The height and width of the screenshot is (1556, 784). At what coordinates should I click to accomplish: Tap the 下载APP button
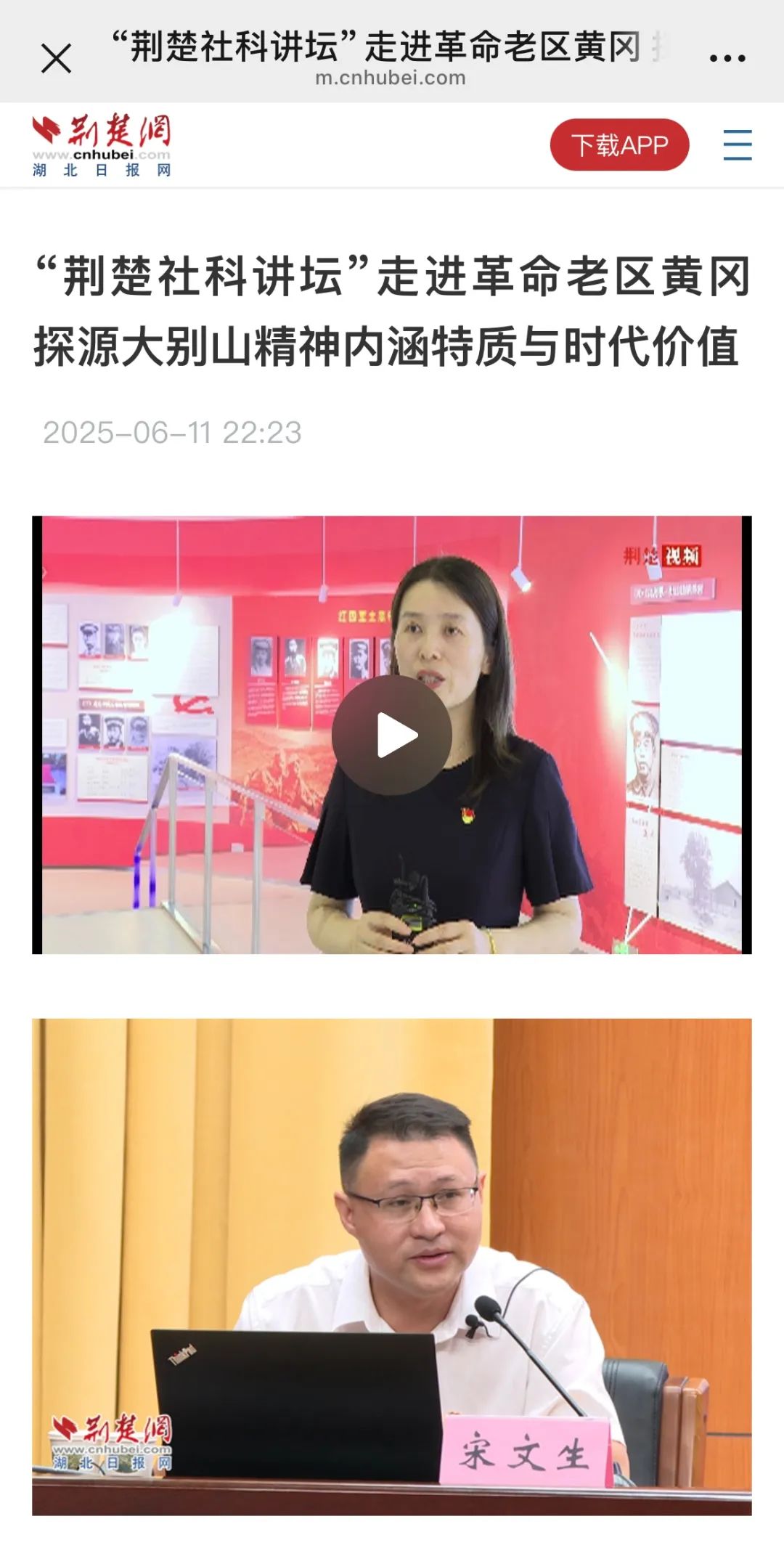[619, 145]
